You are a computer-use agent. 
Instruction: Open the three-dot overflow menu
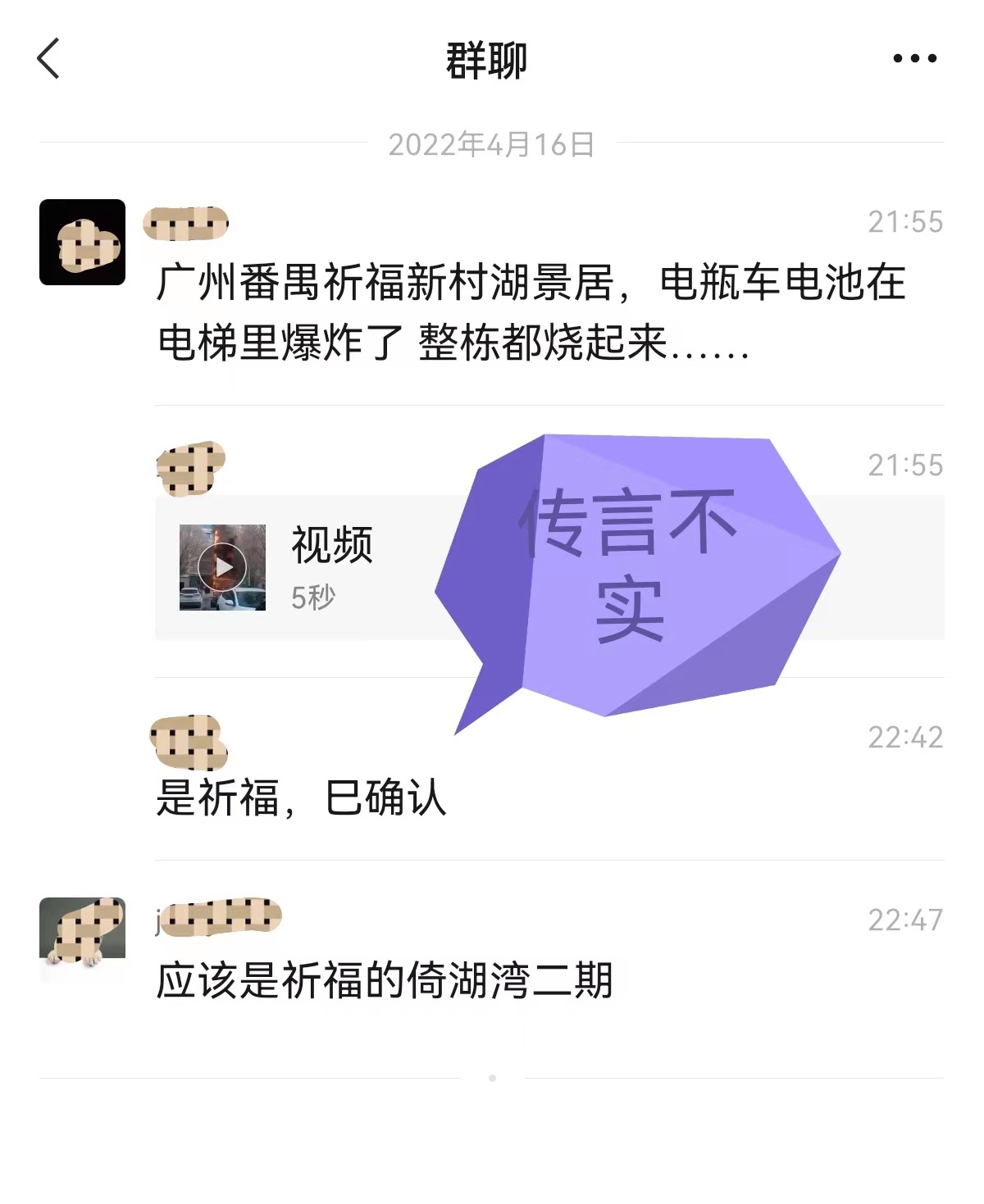(914, 59)
